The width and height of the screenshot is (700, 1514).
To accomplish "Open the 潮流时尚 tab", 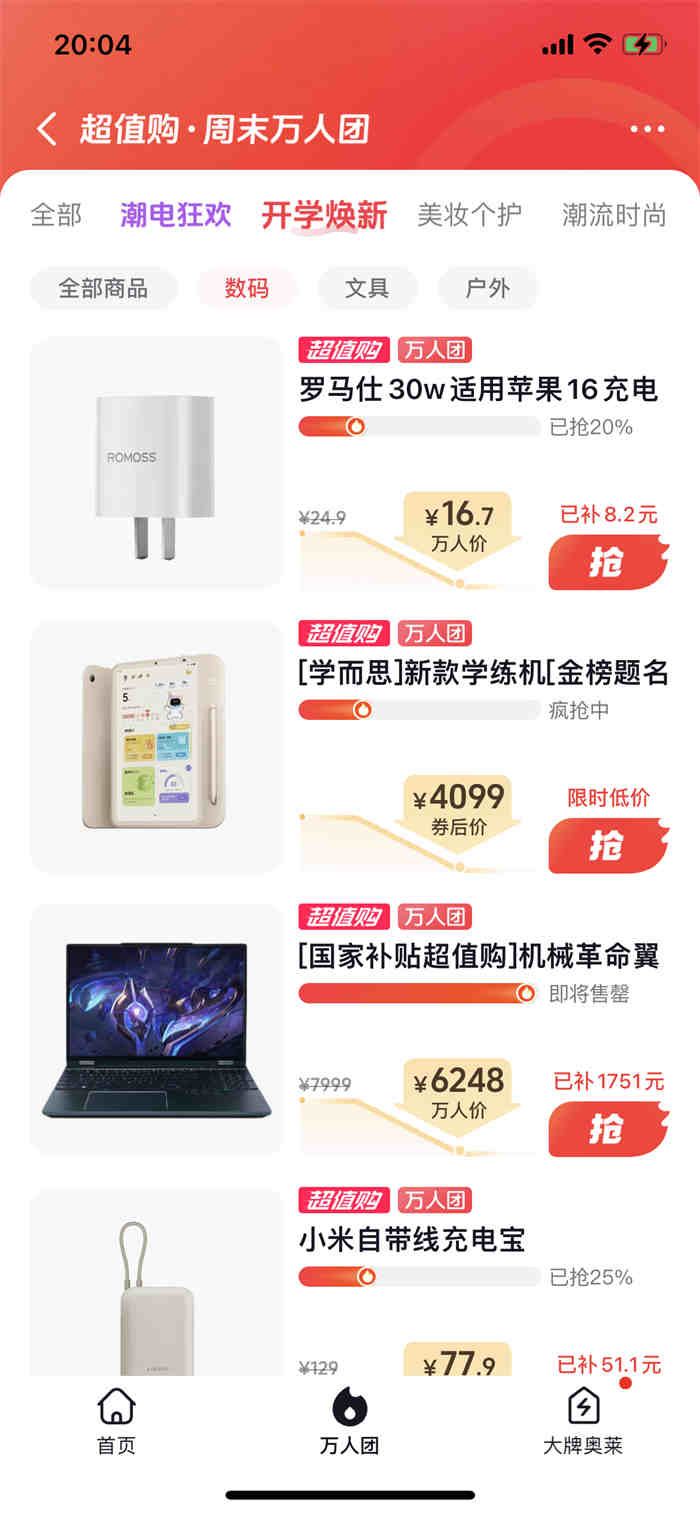I will [613, 215].
